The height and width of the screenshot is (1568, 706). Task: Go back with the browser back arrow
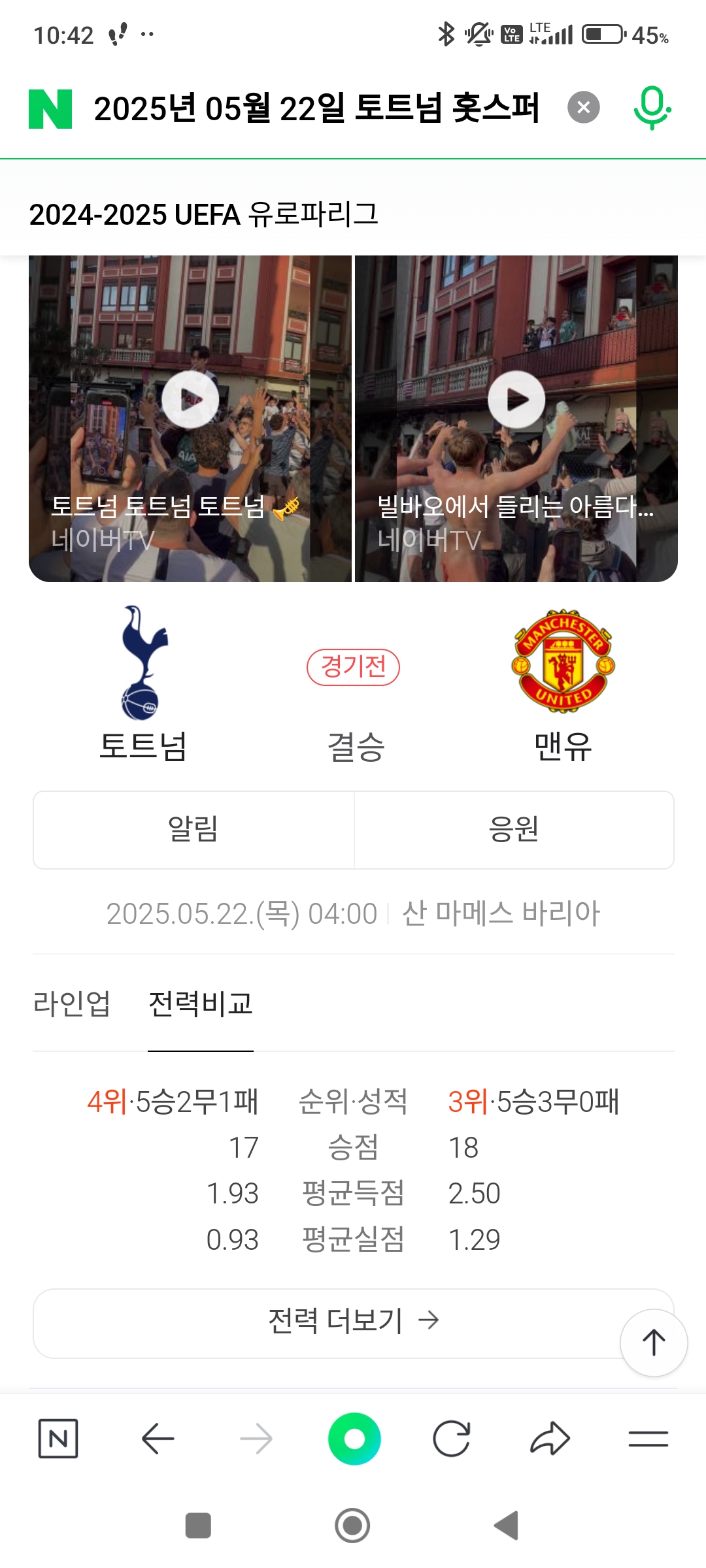(158, 1438)
